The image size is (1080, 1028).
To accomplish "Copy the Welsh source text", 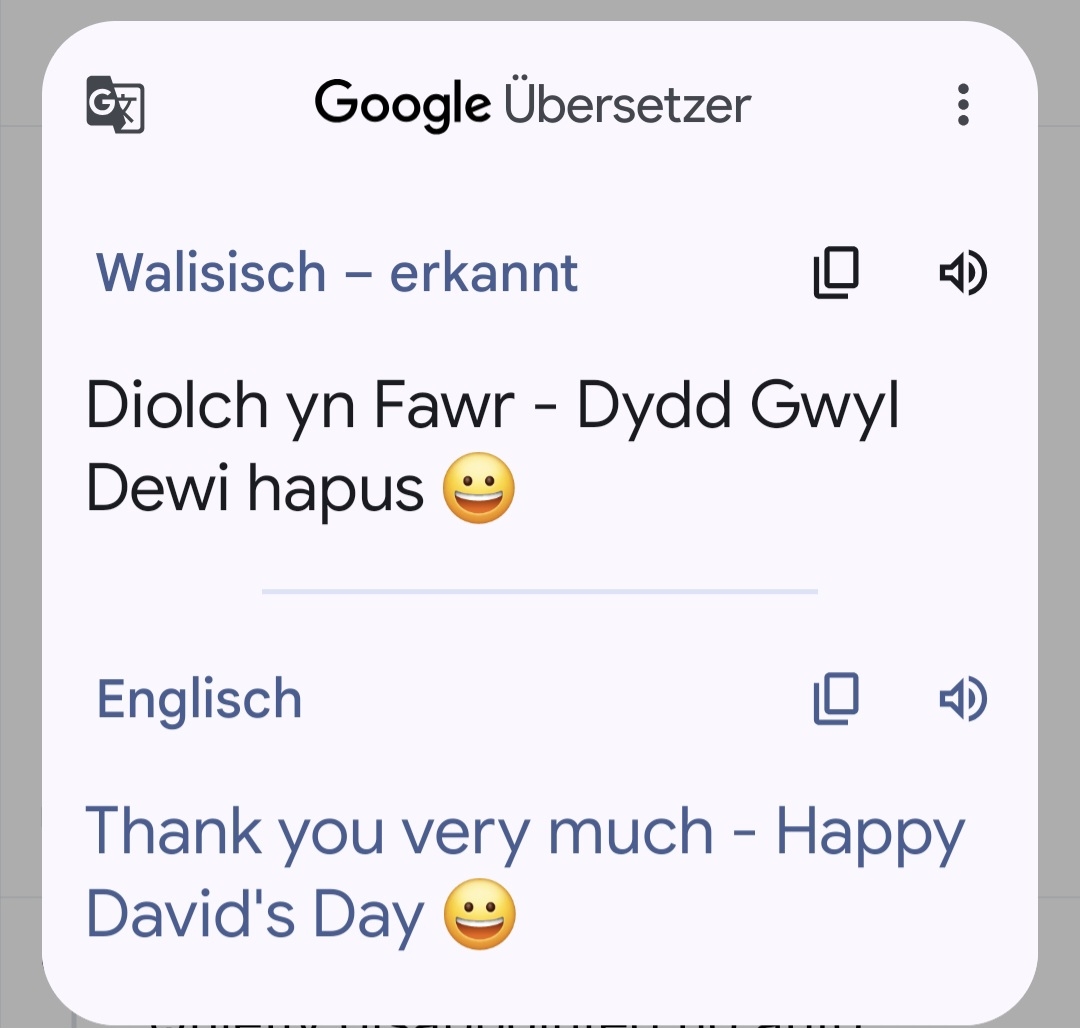I will [836, 274].
